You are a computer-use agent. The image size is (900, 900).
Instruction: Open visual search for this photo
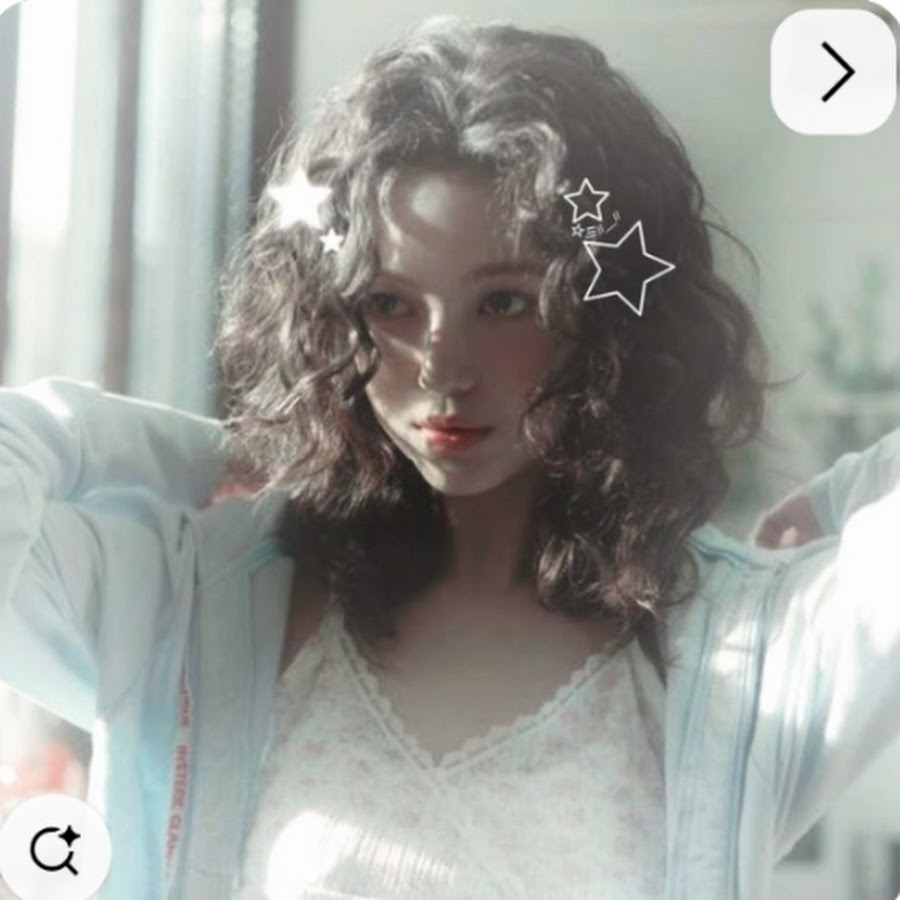click(54, 849)
